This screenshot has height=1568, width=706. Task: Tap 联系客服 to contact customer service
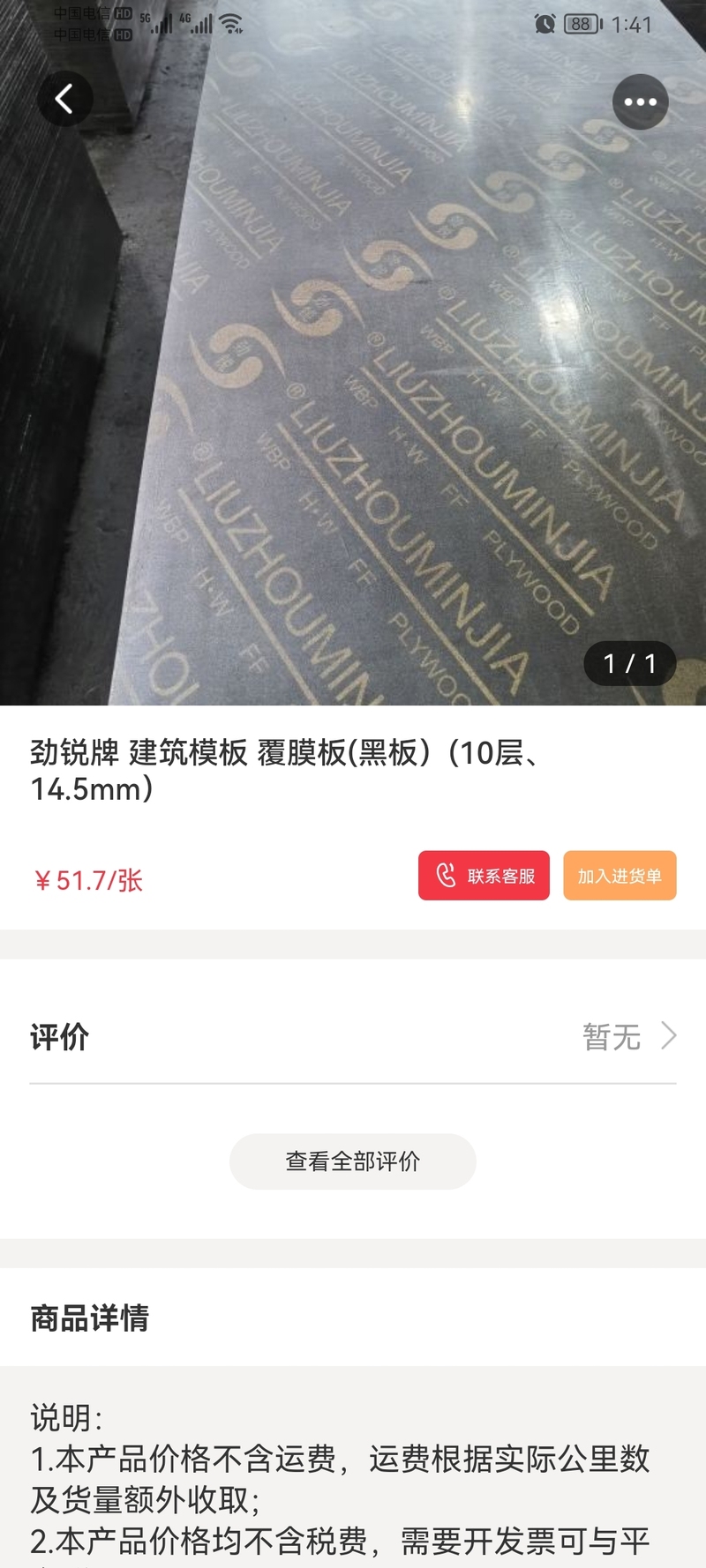point(484,876)
